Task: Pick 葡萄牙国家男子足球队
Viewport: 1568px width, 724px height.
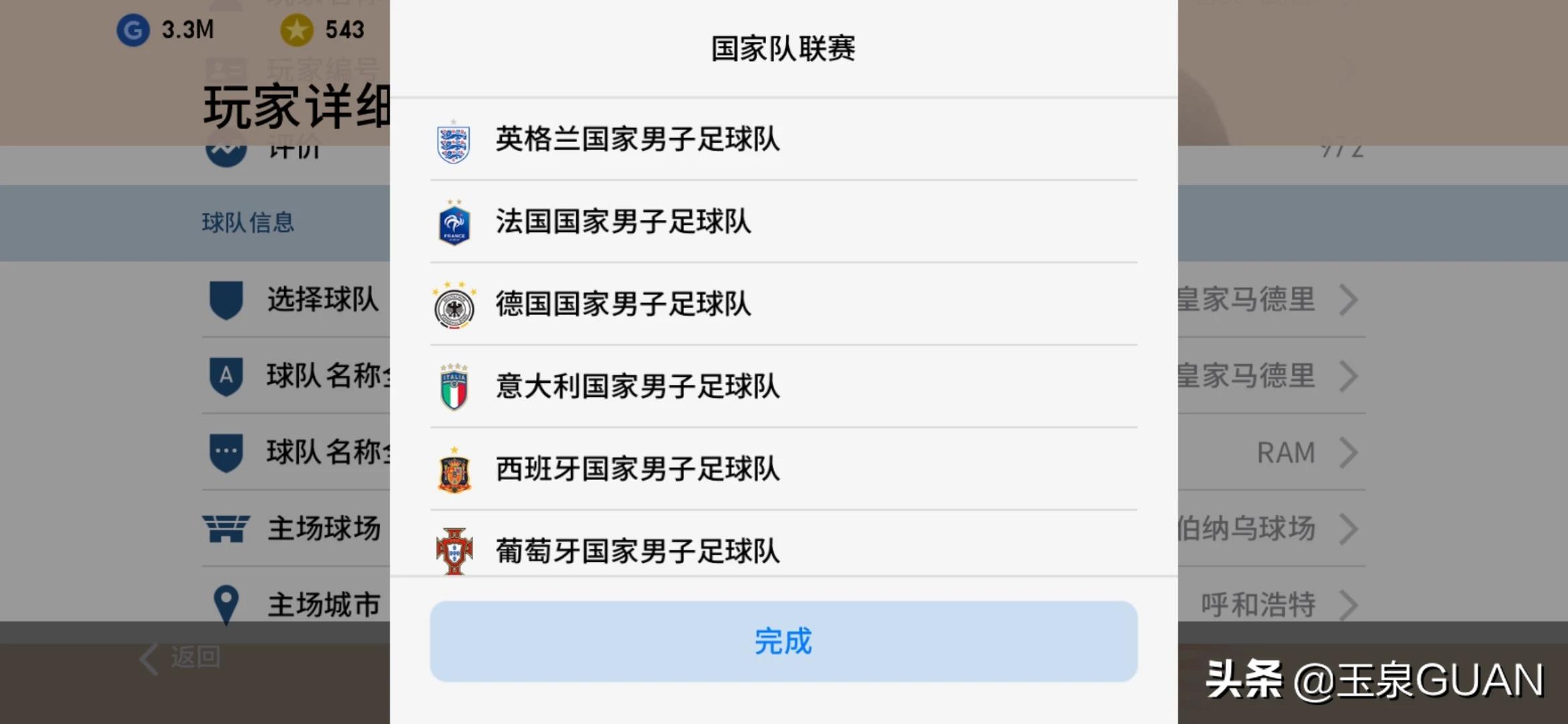Action: tap(637, 551)
